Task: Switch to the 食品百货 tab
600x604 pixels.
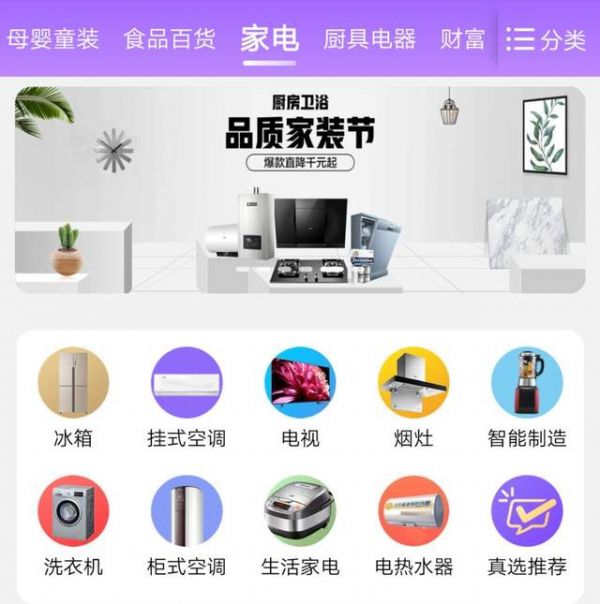Action: tap(169, 40)
